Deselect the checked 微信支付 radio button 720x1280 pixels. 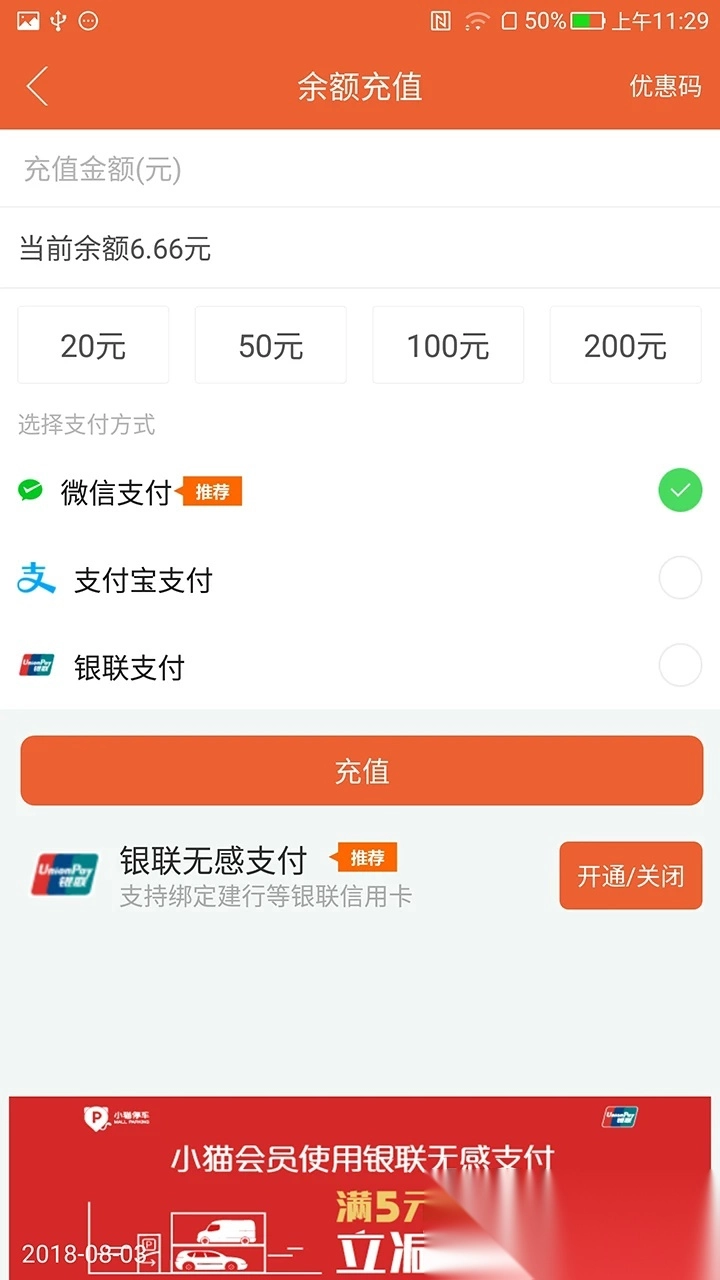tap(680, 490)
